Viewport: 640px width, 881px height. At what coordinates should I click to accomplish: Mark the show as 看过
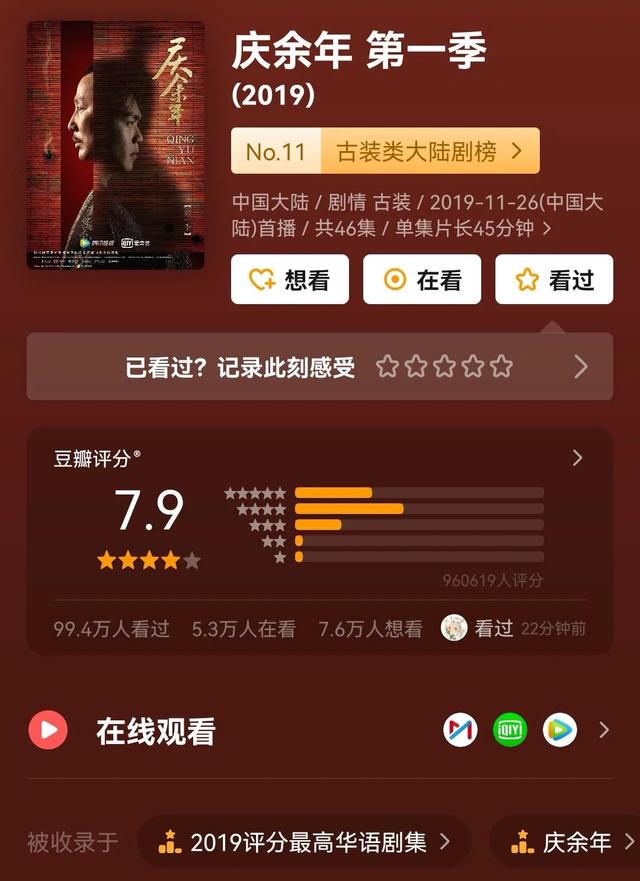click(554, 280)
